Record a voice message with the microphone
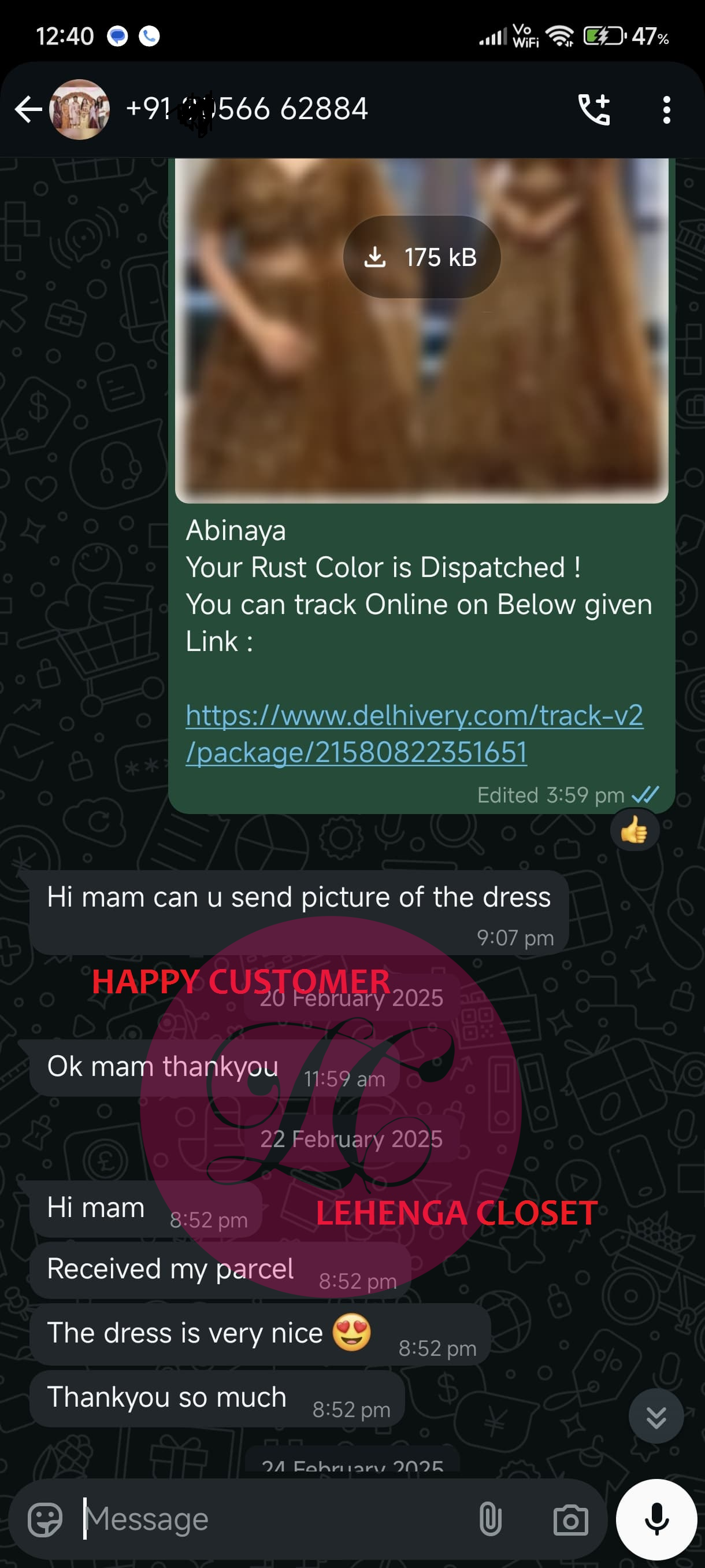 pos(656,1520)
